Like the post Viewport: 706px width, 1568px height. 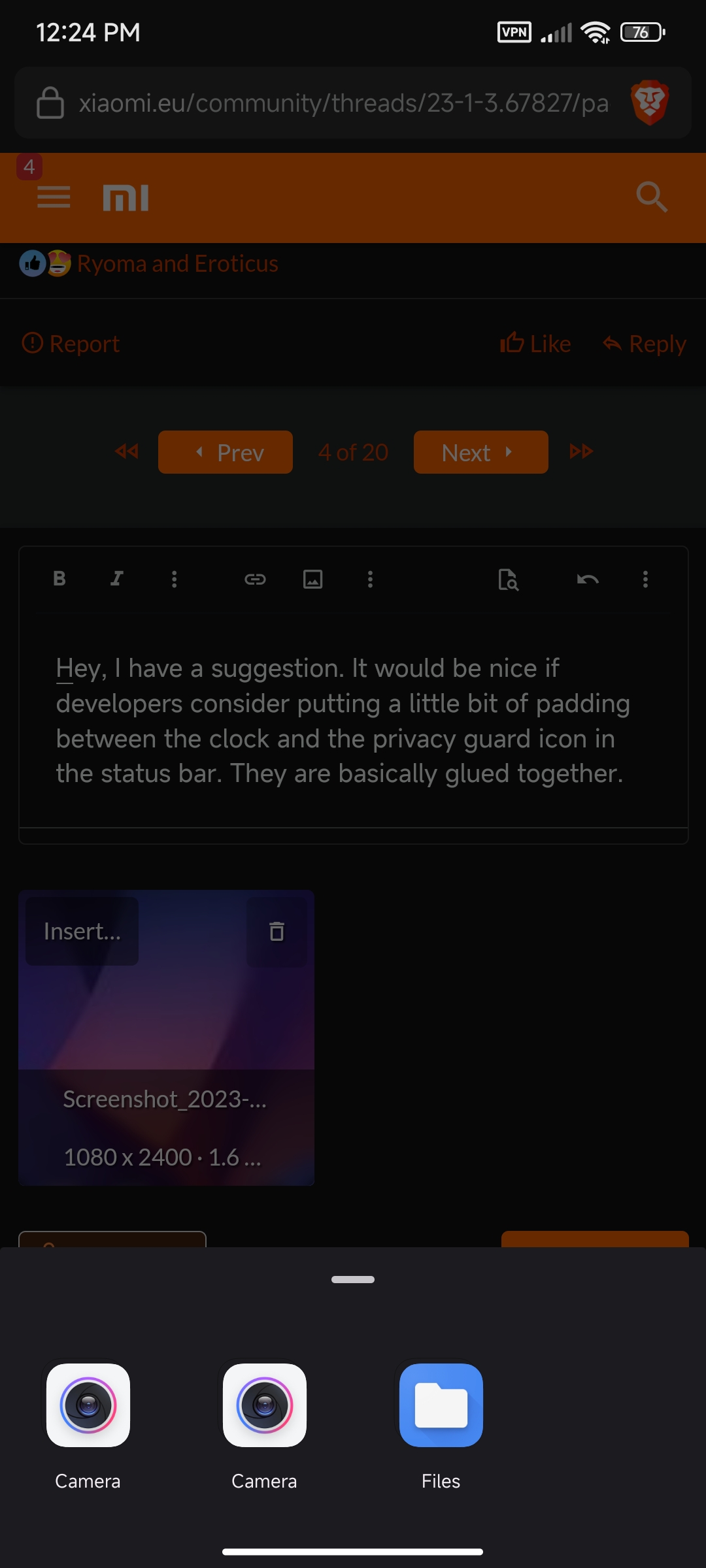(535, 344)
